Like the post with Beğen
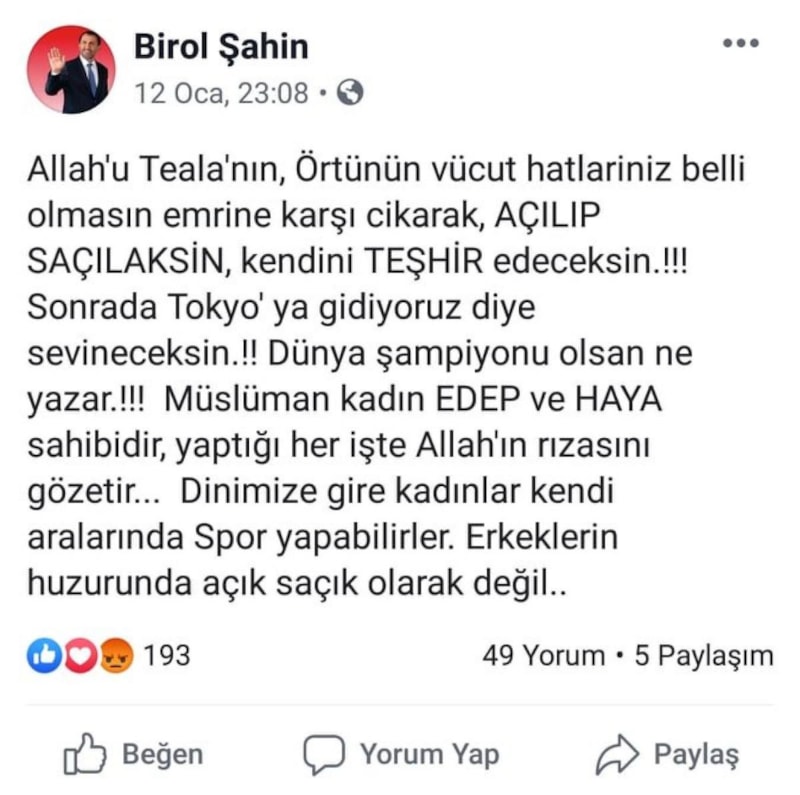Screen dimensions: 800x795 coord(135,753)
